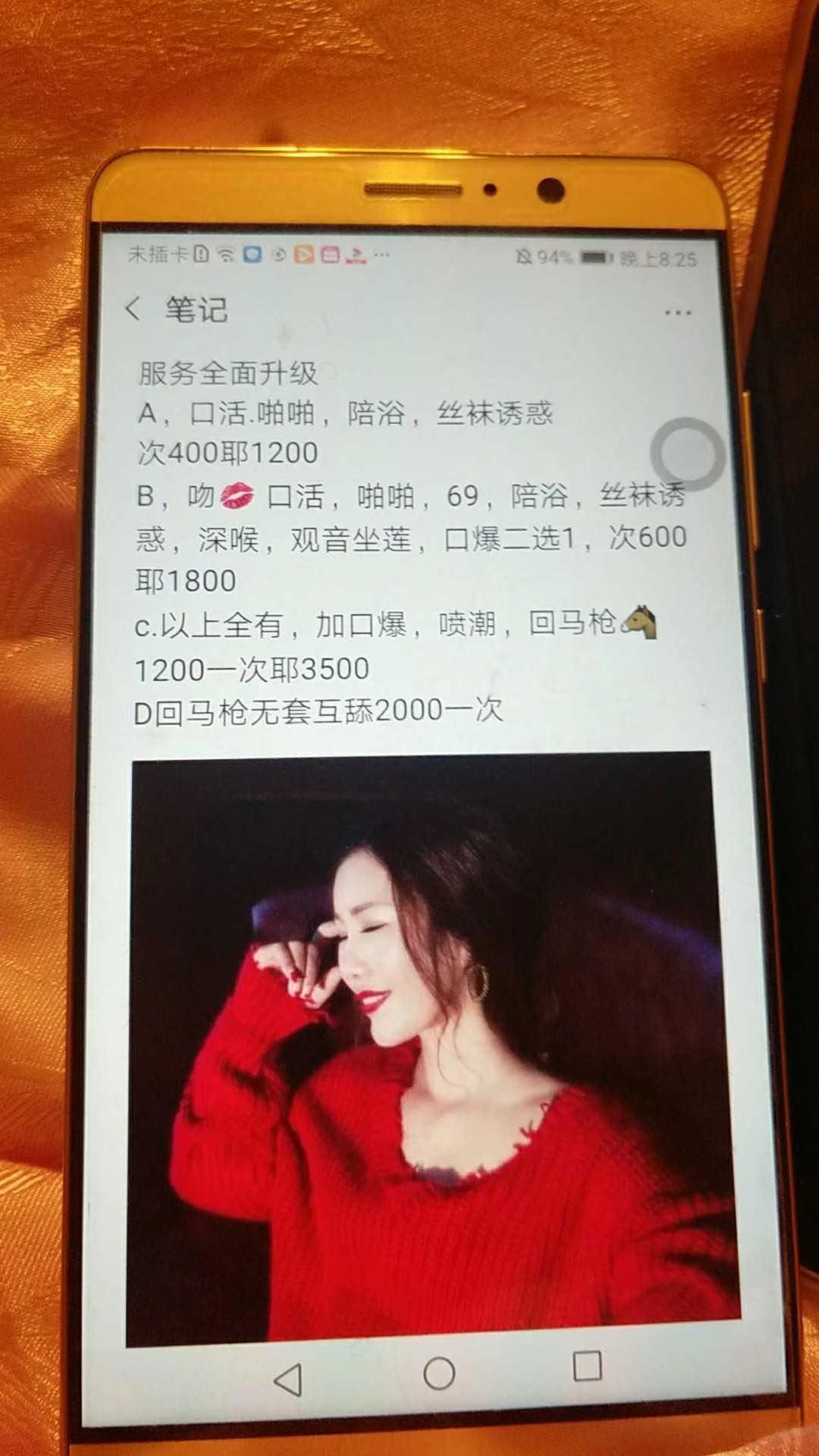
Task: Go to the home screen
Action: (x=439, y=1373)
